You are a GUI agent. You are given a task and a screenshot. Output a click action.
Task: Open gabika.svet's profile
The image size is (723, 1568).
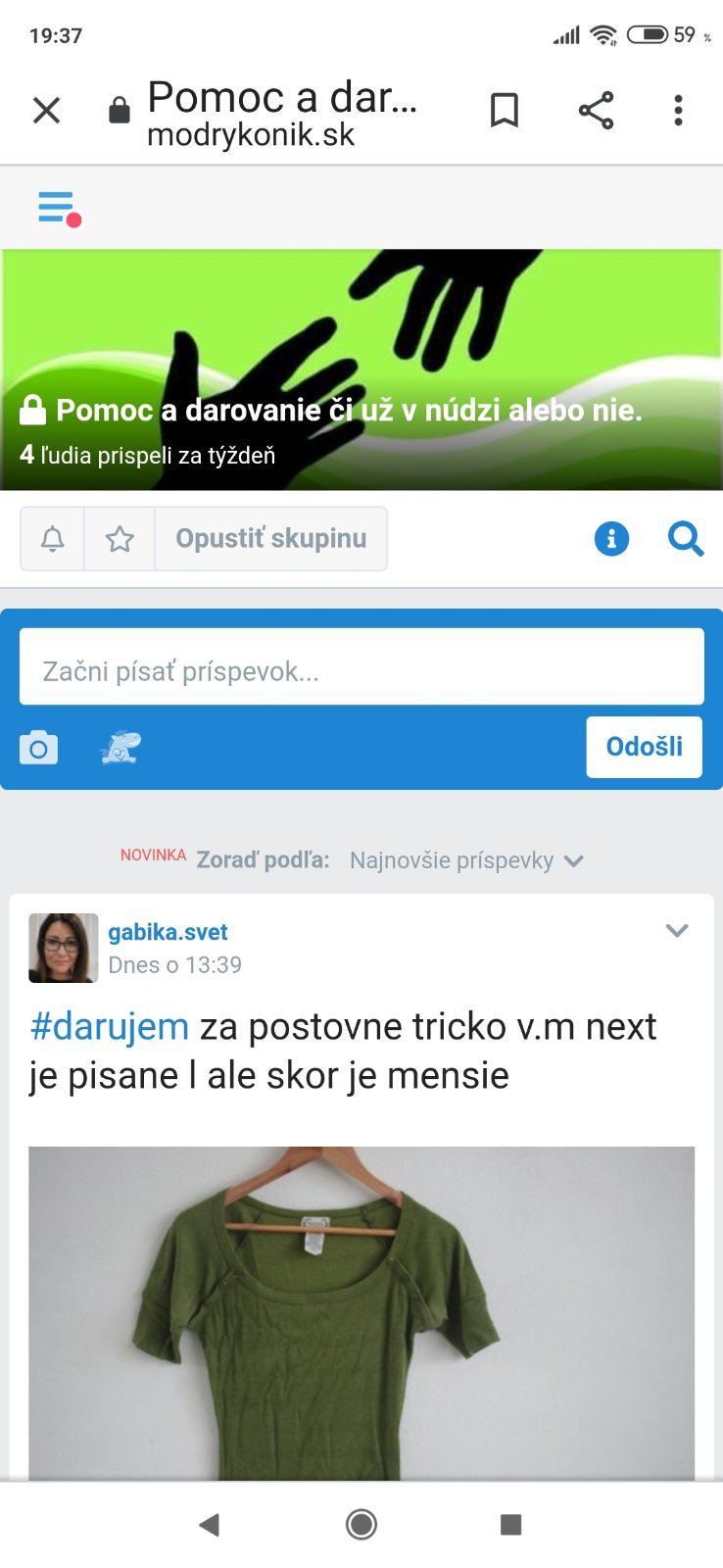click(168, 932)
